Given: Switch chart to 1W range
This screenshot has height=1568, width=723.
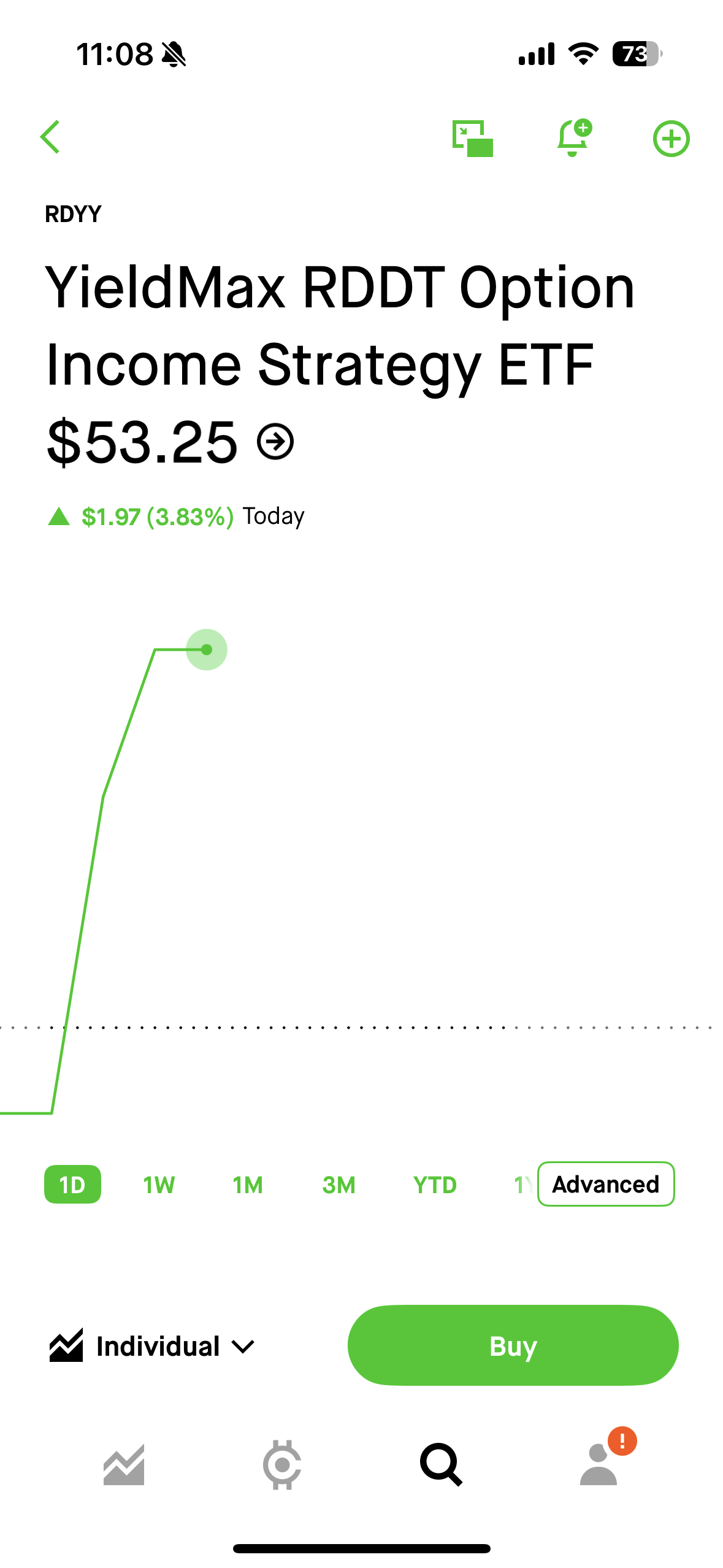Looking at the screenshot, I should pos(159,1185).
